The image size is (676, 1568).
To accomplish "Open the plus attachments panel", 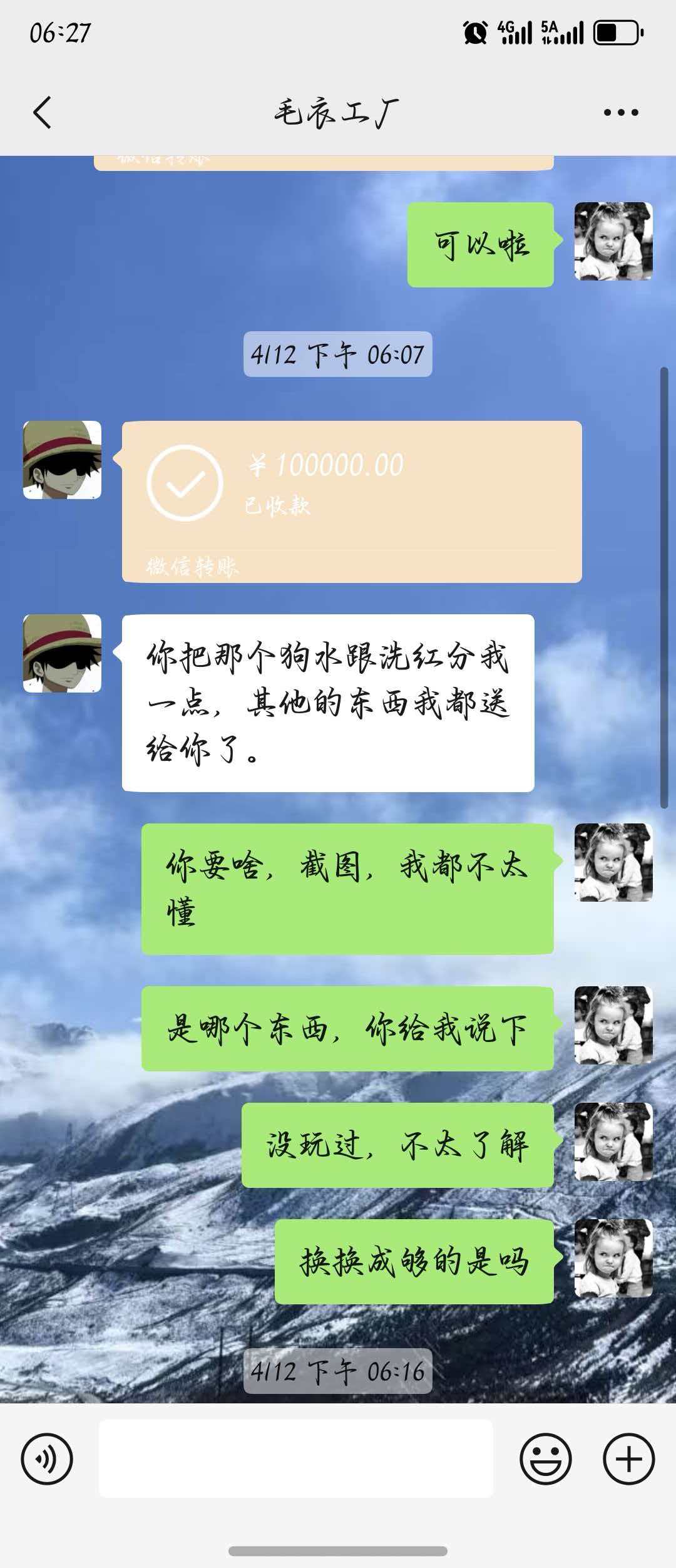I will 628,1458.
